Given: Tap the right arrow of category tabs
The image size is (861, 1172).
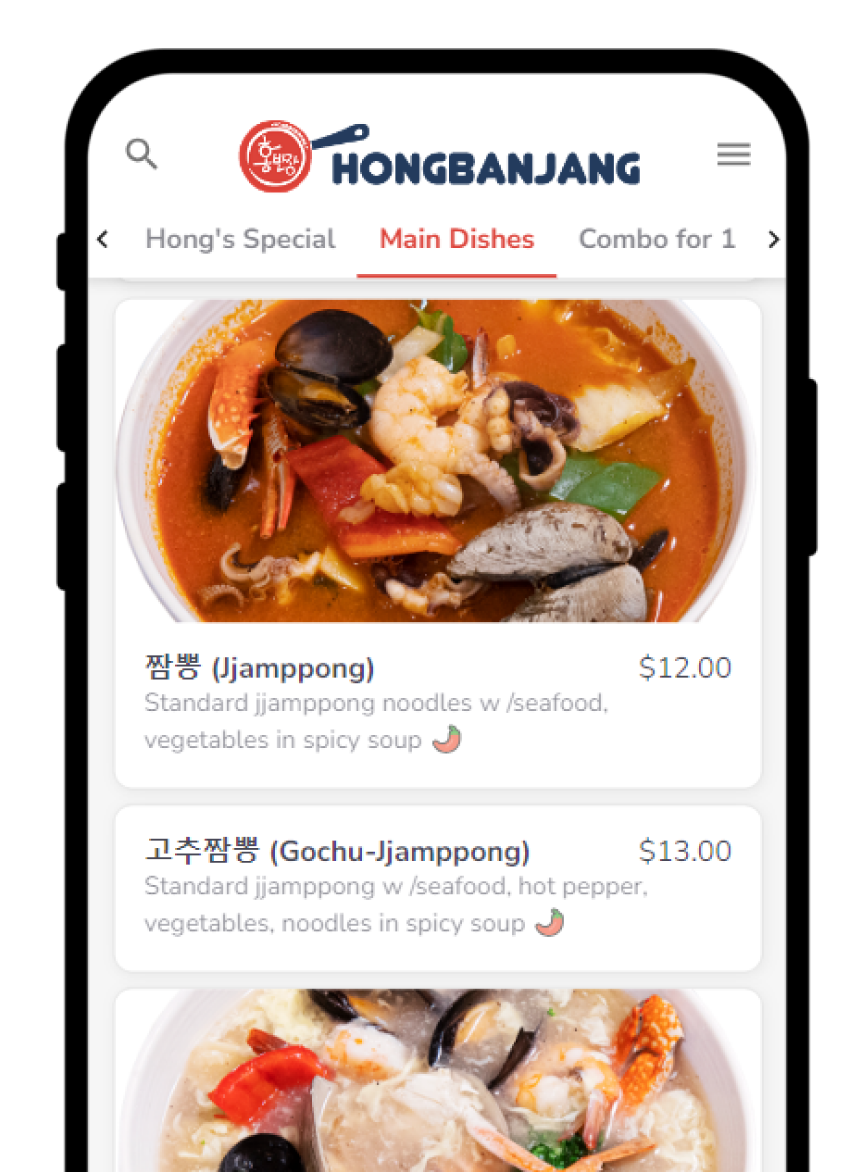Looking at the screenshot, I should 773,239.
